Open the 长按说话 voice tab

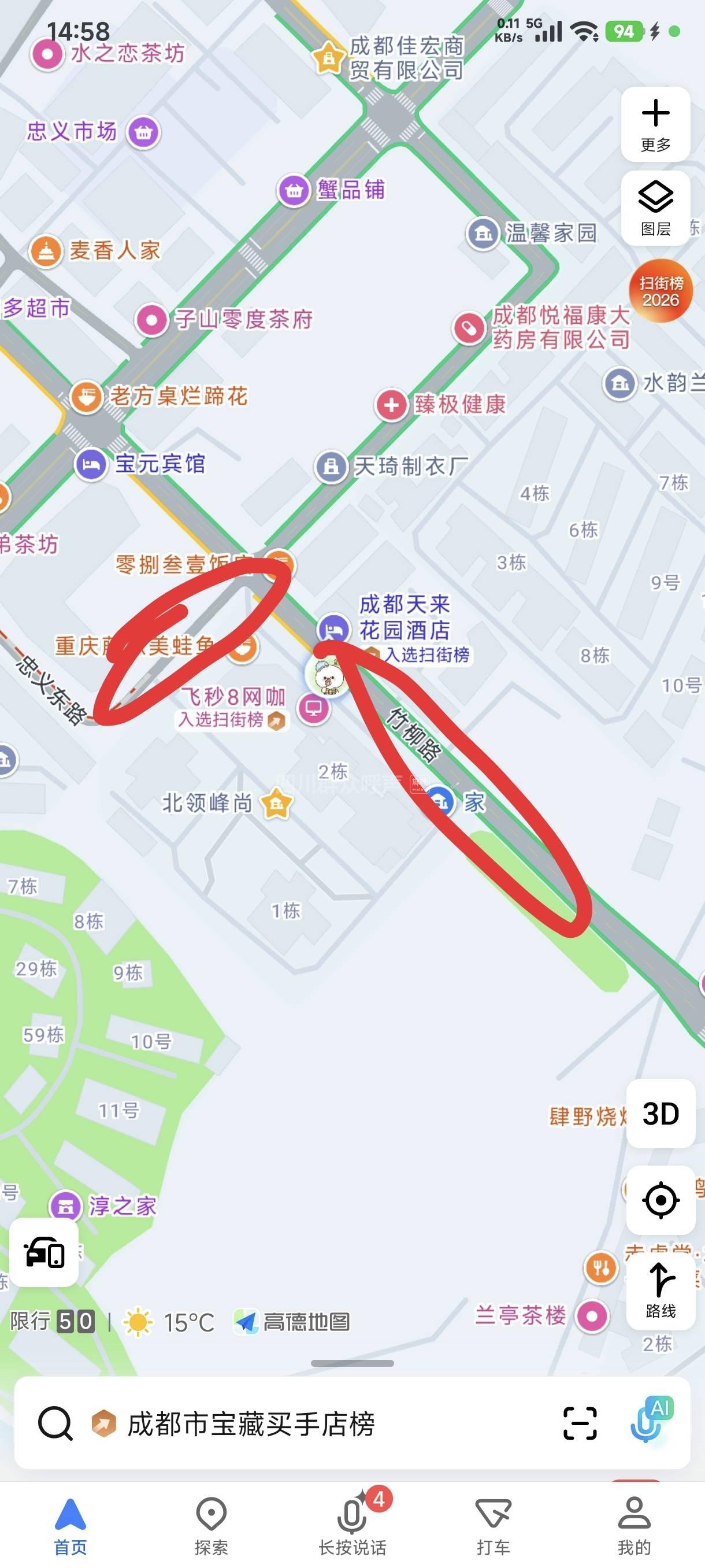(x=352, y=1525)
